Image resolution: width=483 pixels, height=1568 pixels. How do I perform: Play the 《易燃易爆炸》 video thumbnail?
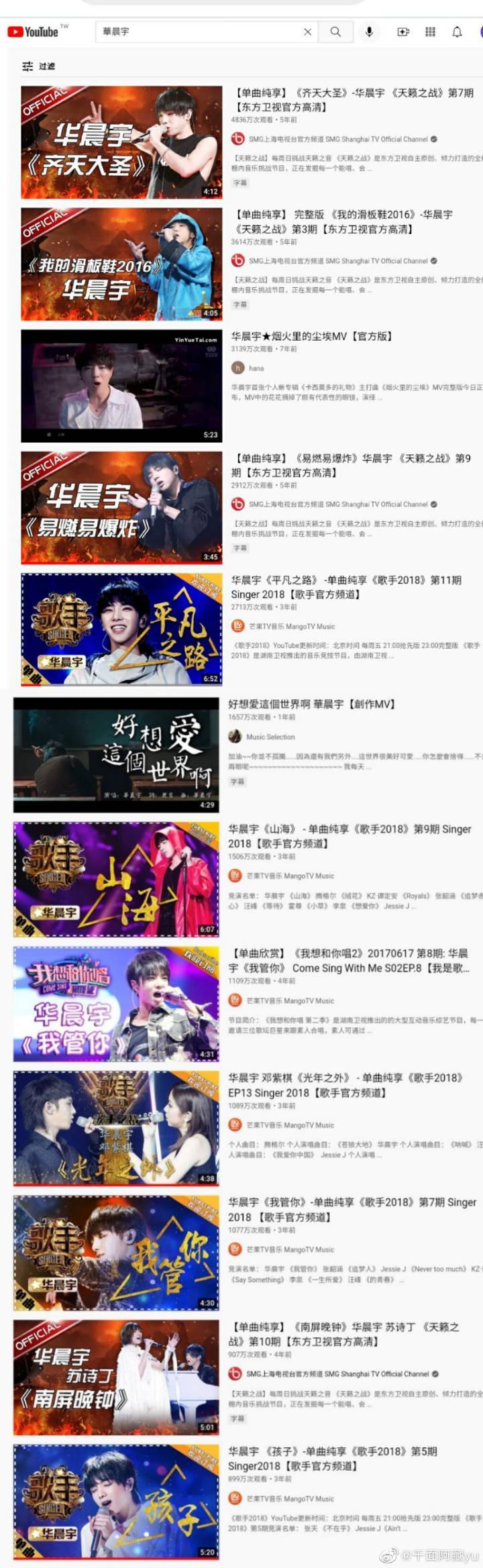pyautogui.click(x=121, y=507)
